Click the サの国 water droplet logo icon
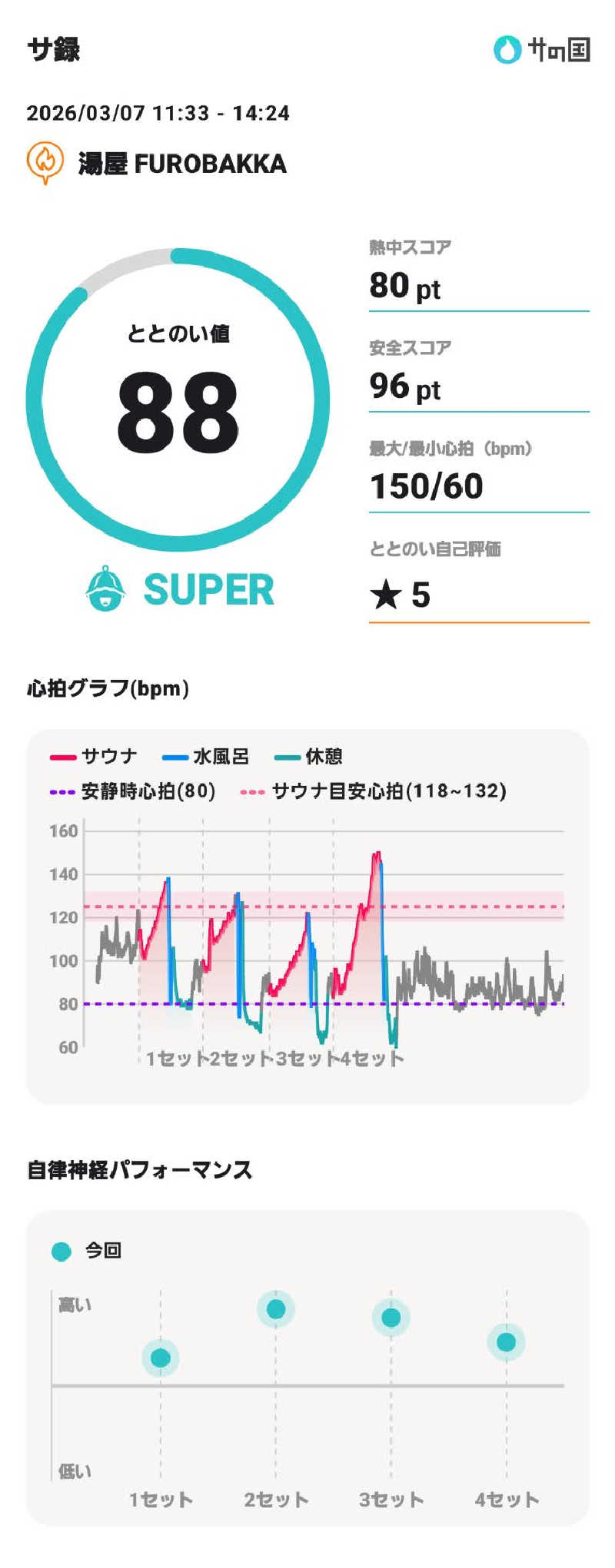The width and height of the screenshot is (615, 1568). coord(507,50)
